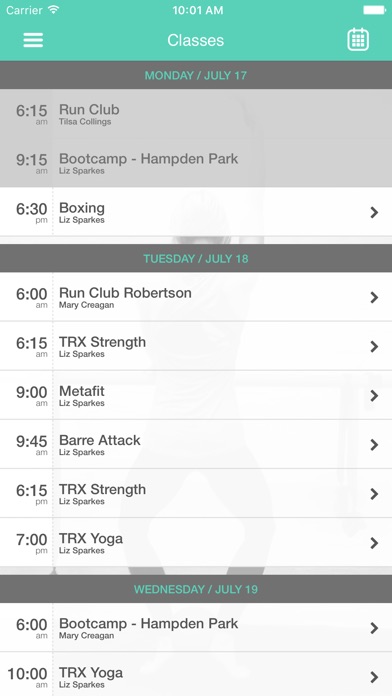Open Tuesday's 7:00 pm TRX Yoga class

point(196,542)
